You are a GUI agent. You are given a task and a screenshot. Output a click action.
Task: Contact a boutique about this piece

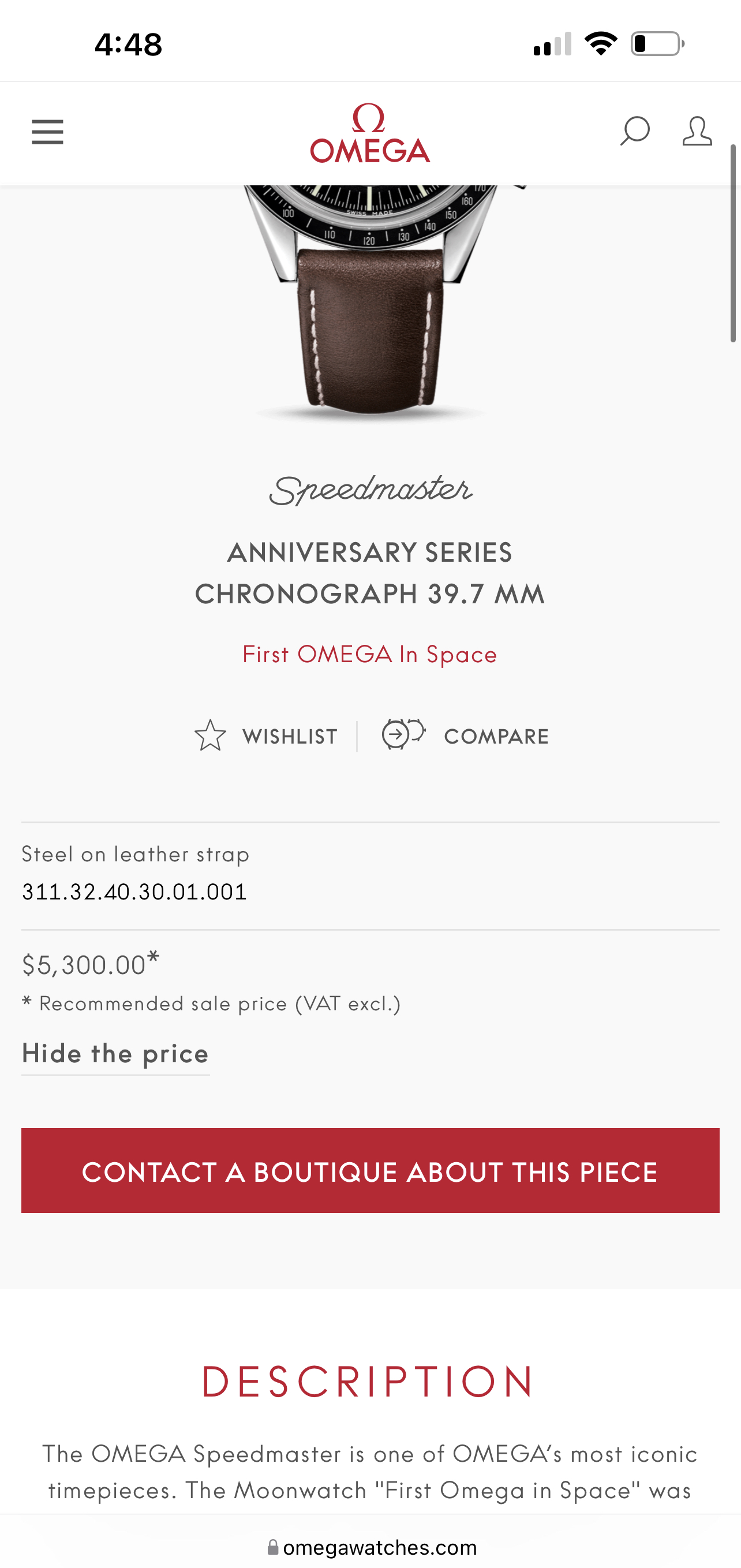tap(370, 1171)
